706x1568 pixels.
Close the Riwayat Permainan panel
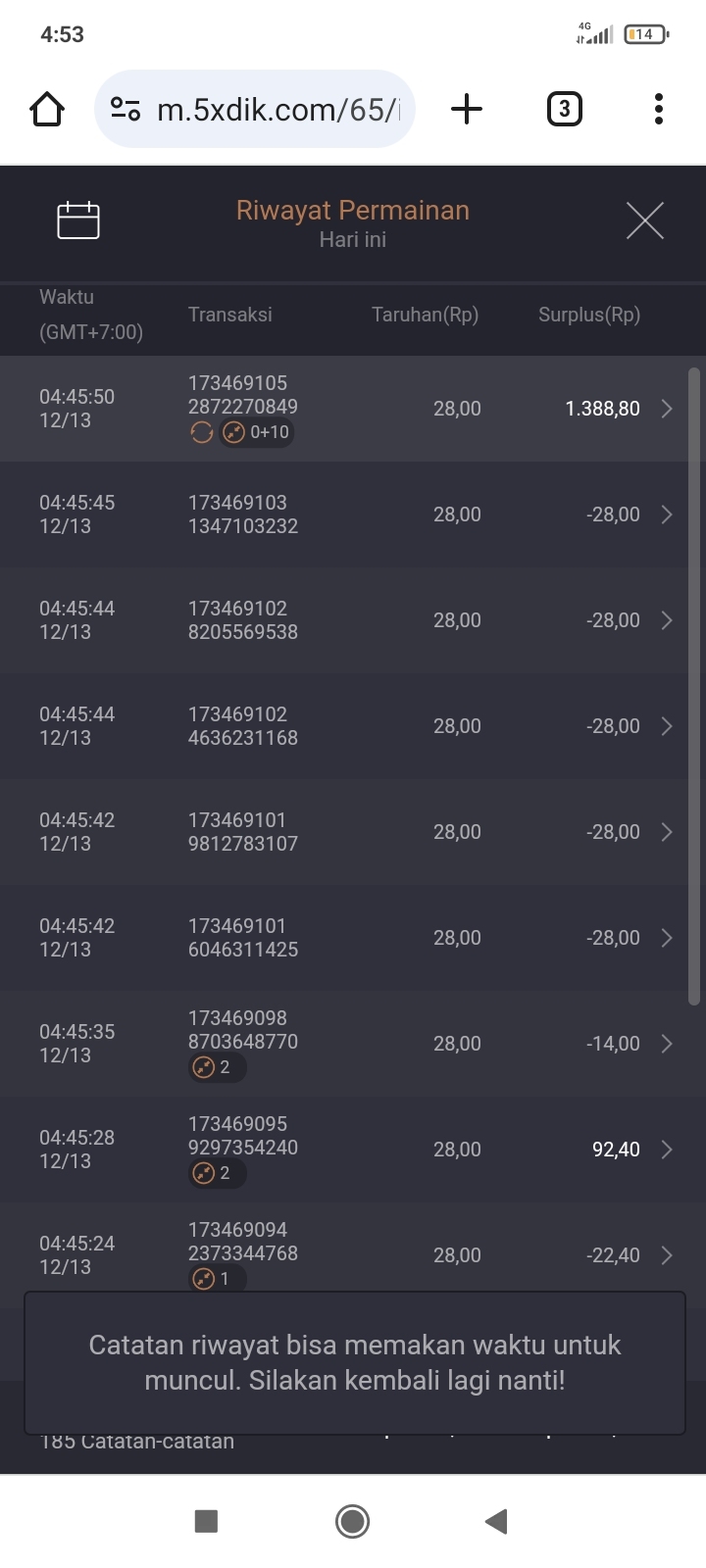(644, 220)
